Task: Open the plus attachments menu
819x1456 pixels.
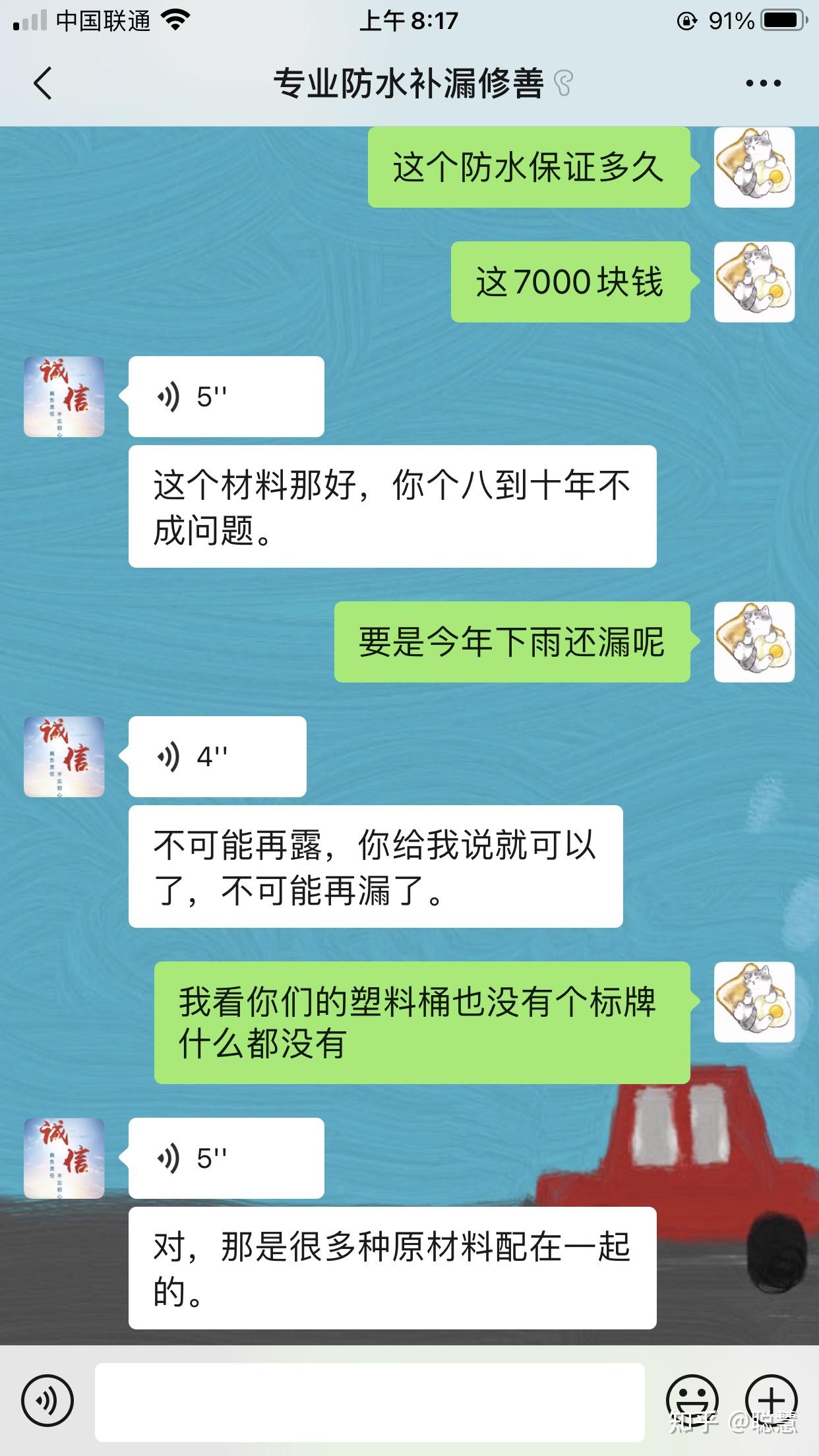Action: point(771,1401)
